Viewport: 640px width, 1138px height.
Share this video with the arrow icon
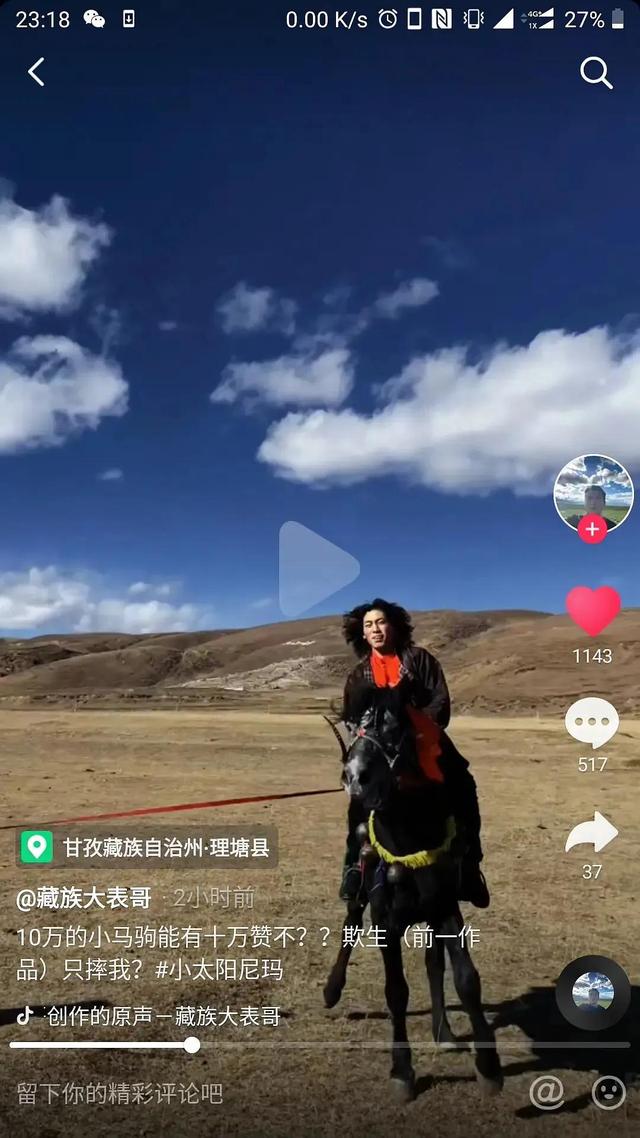pos(592,833)
